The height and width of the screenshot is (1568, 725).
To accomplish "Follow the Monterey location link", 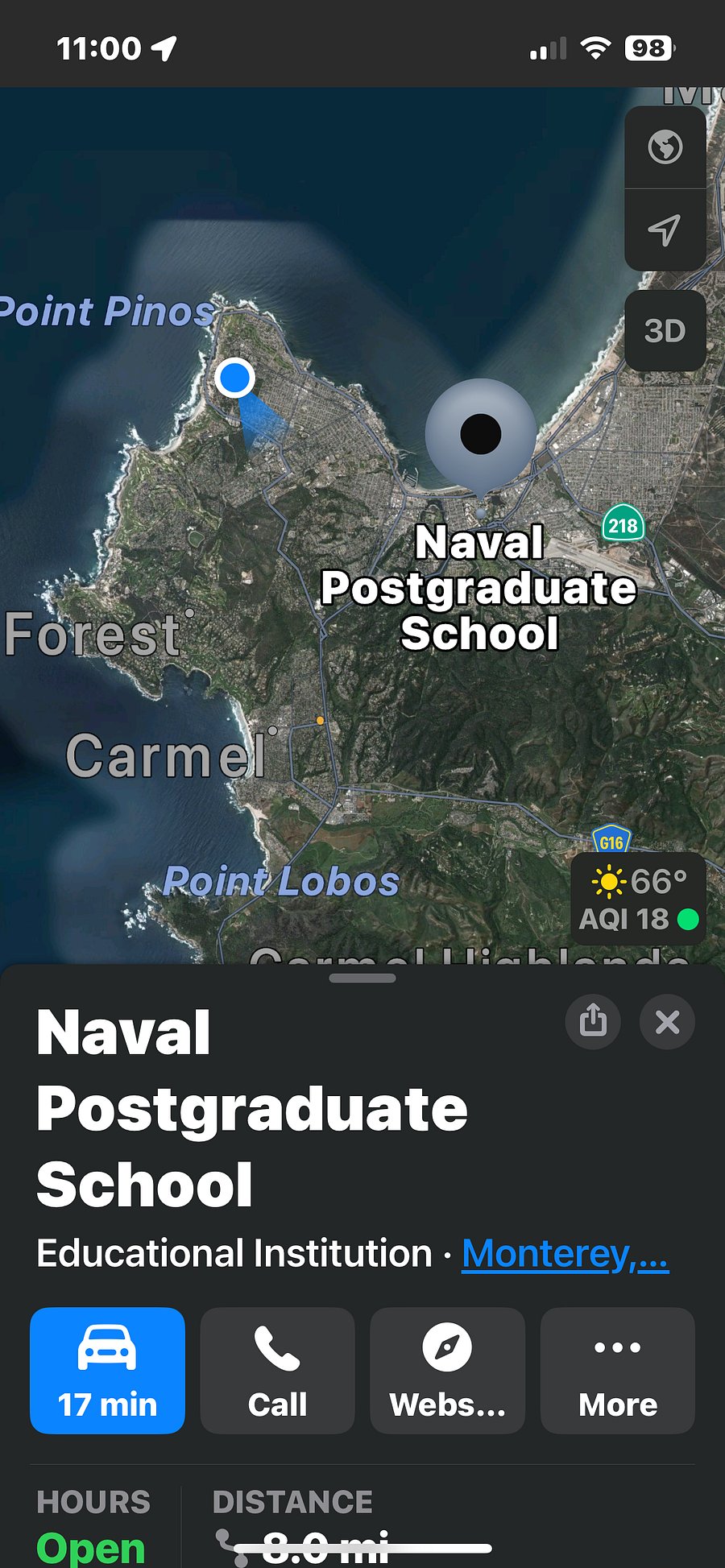I will (x=565, y=1254).
